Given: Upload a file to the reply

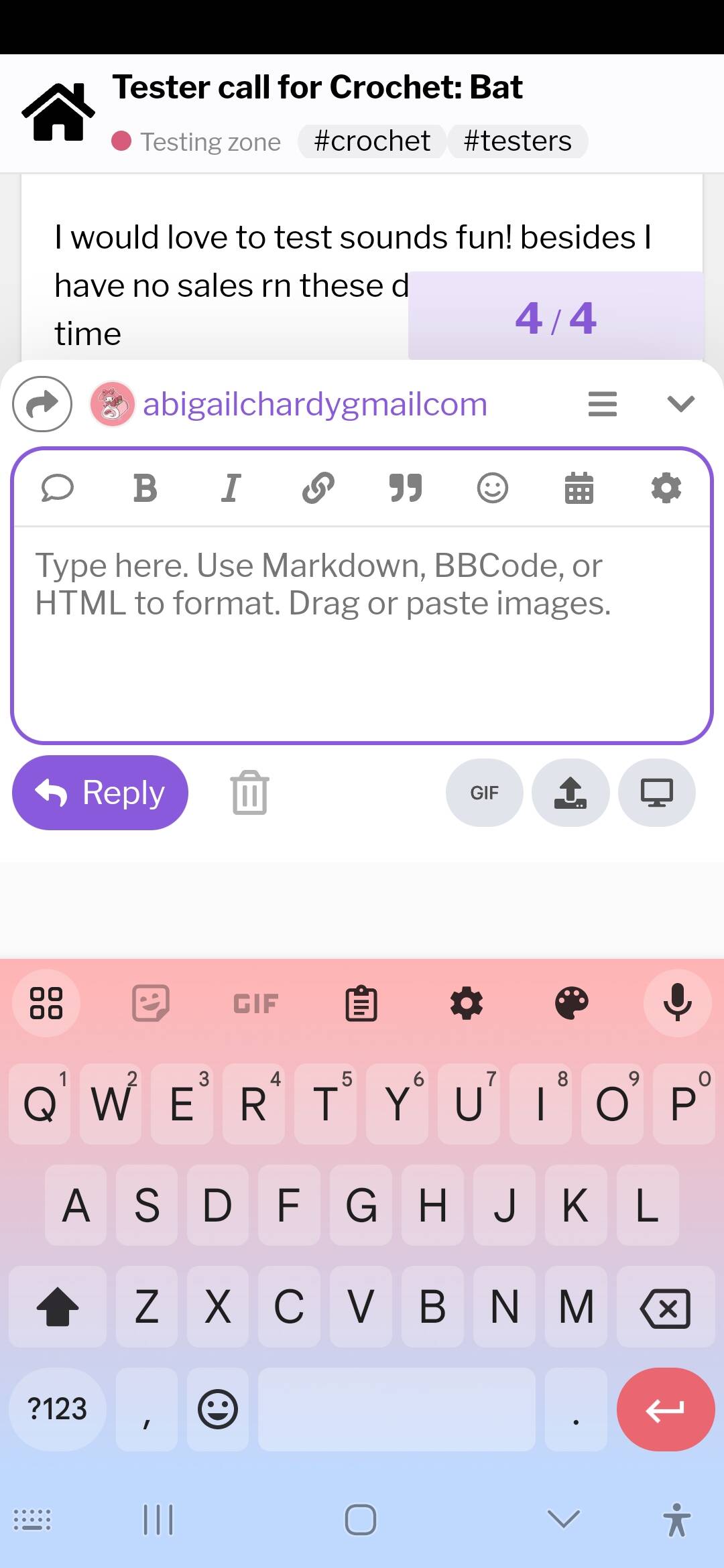Looking at the screenshot, I should click(570, 793).
